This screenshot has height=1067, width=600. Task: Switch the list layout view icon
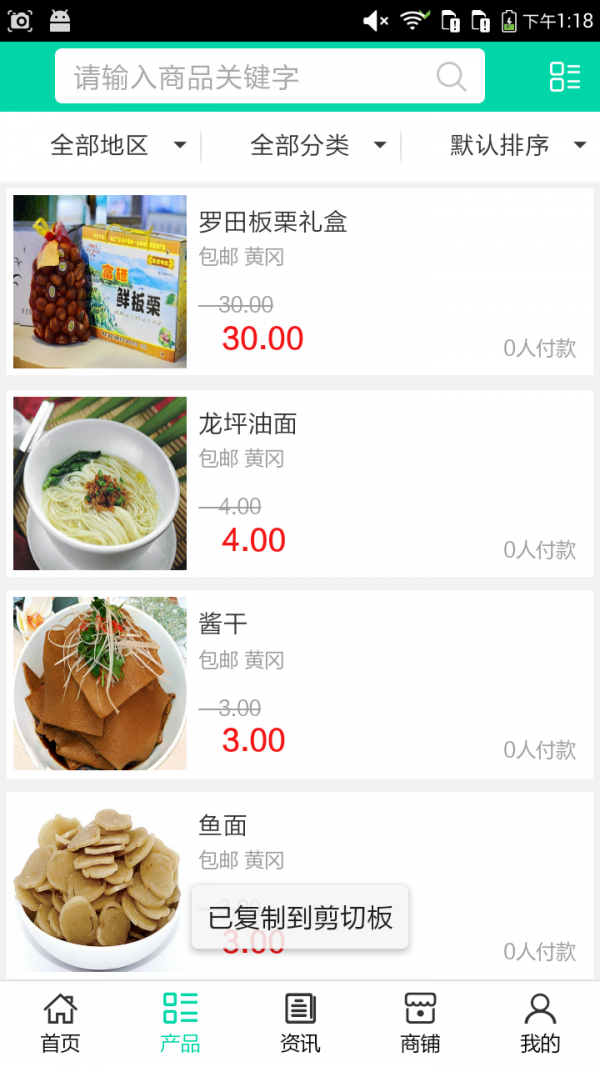[564, 77]
